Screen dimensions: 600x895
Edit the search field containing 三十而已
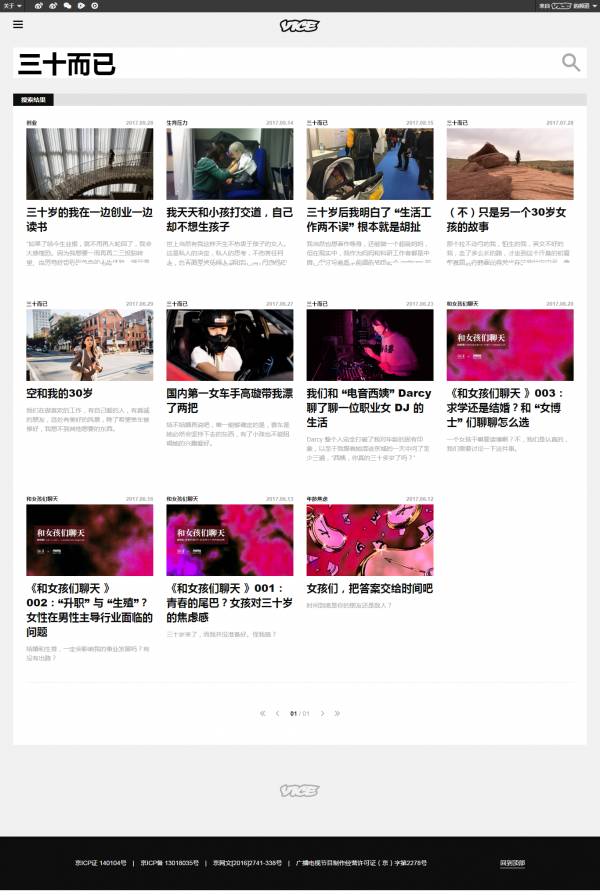click(x=280, y=64)
